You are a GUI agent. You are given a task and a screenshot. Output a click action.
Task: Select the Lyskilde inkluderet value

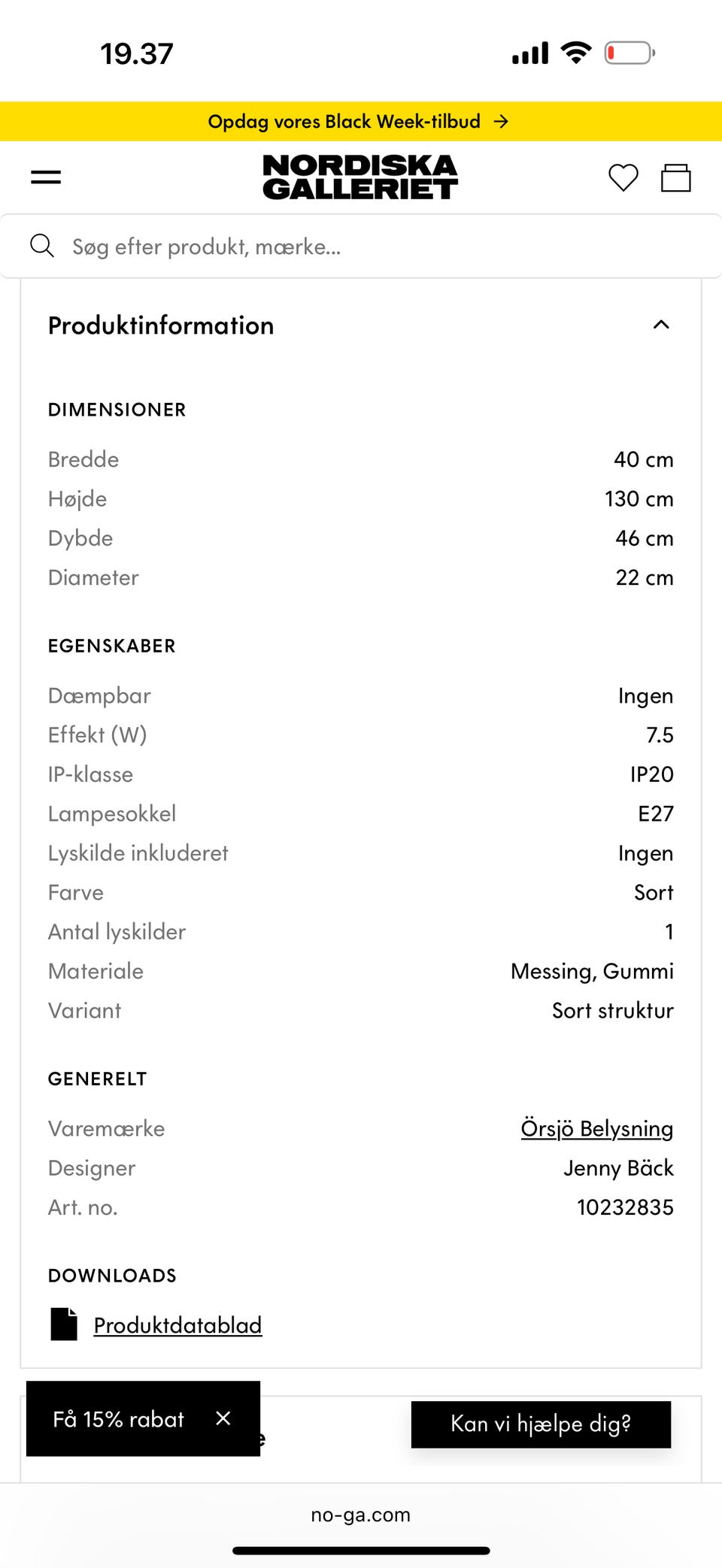tap(645, 852)
